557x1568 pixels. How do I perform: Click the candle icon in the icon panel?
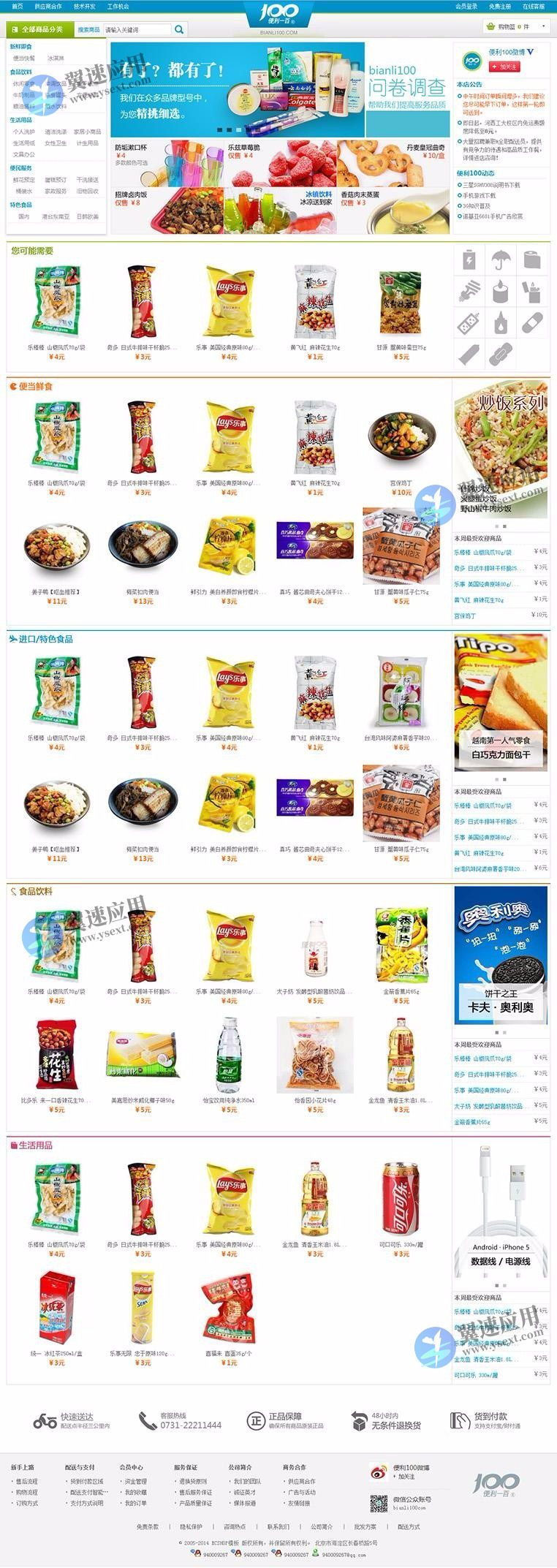coord(500,292)
